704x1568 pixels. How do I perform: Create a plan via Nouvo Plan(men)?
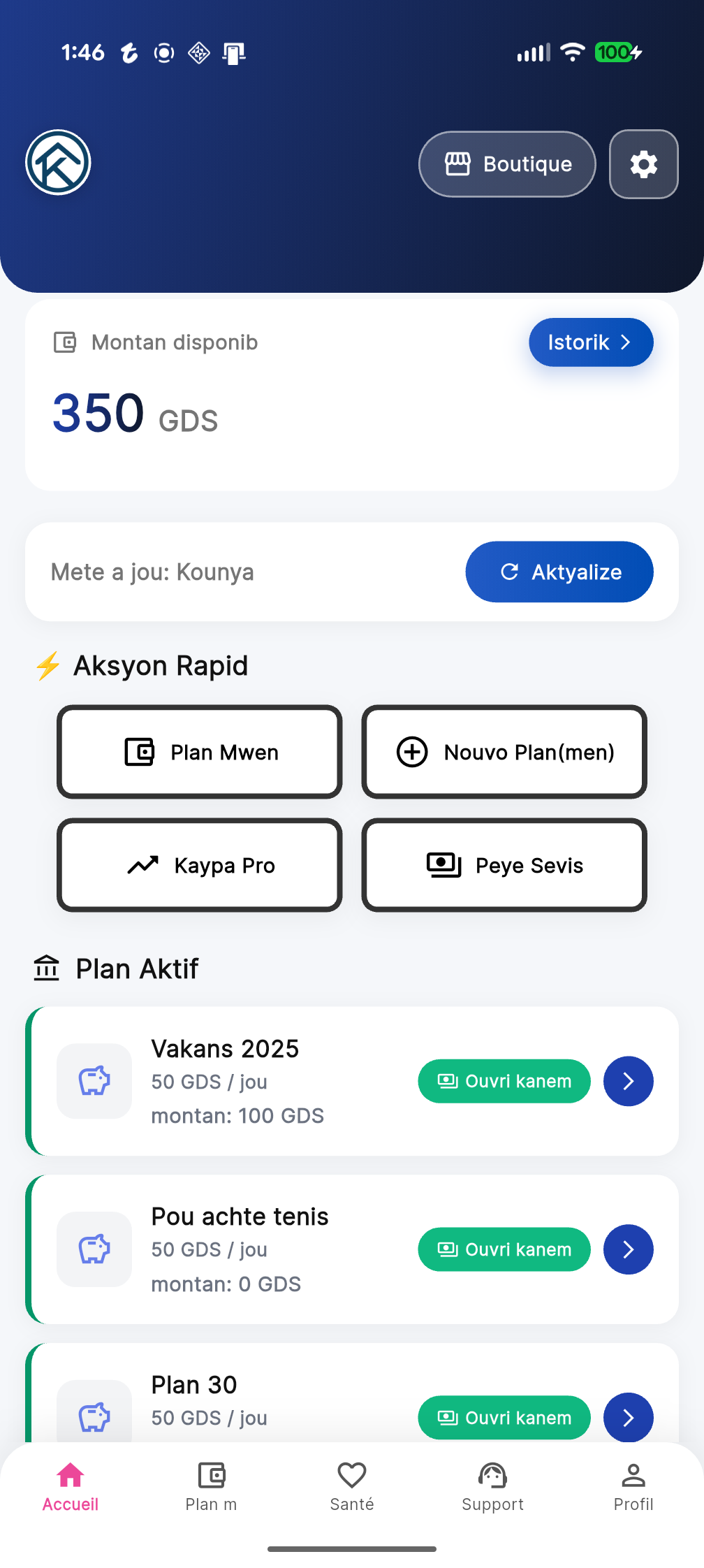[504, 752]
